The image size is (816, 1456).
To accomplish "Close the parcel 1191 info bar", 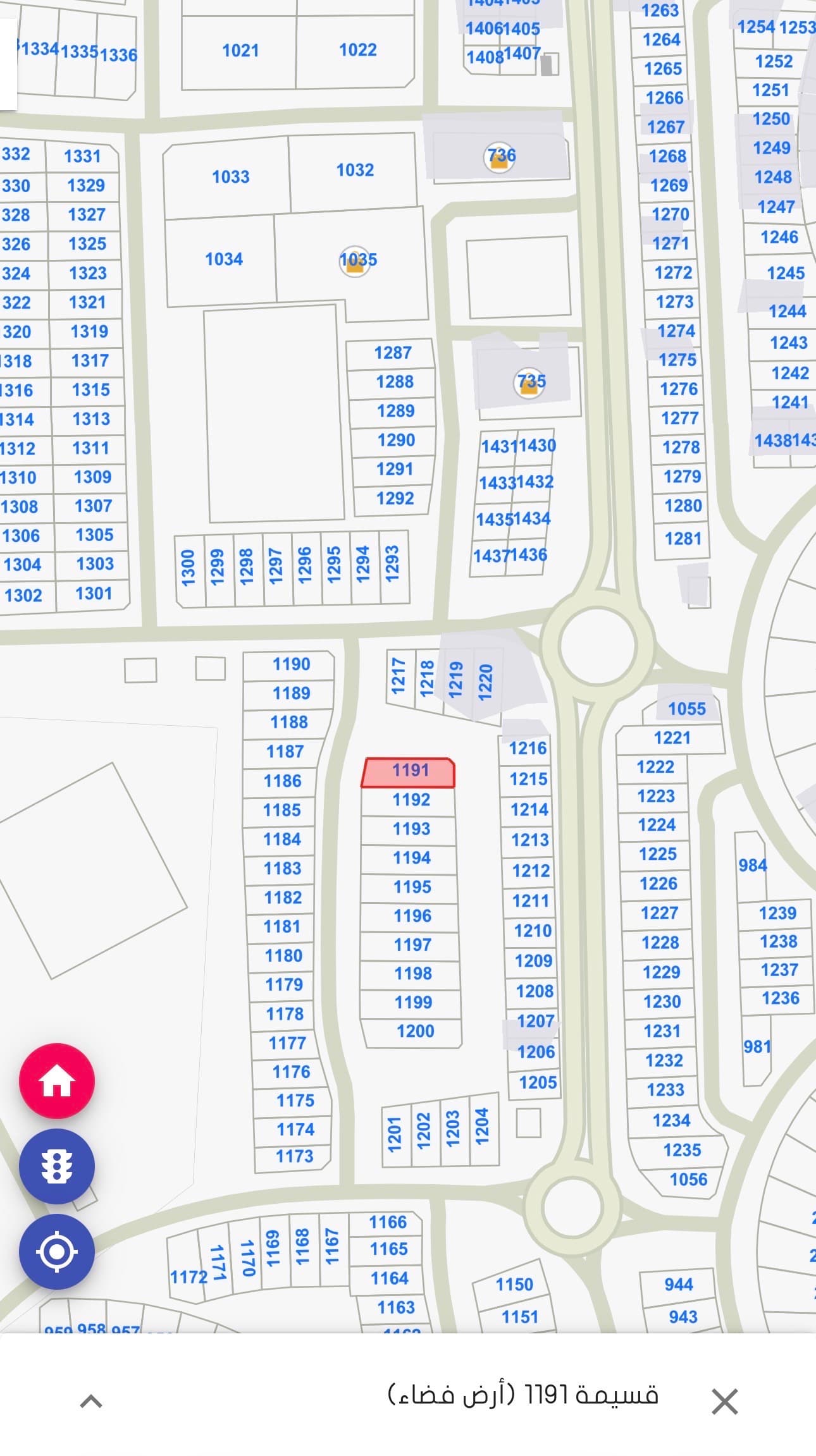I will tap(724, 1401).
